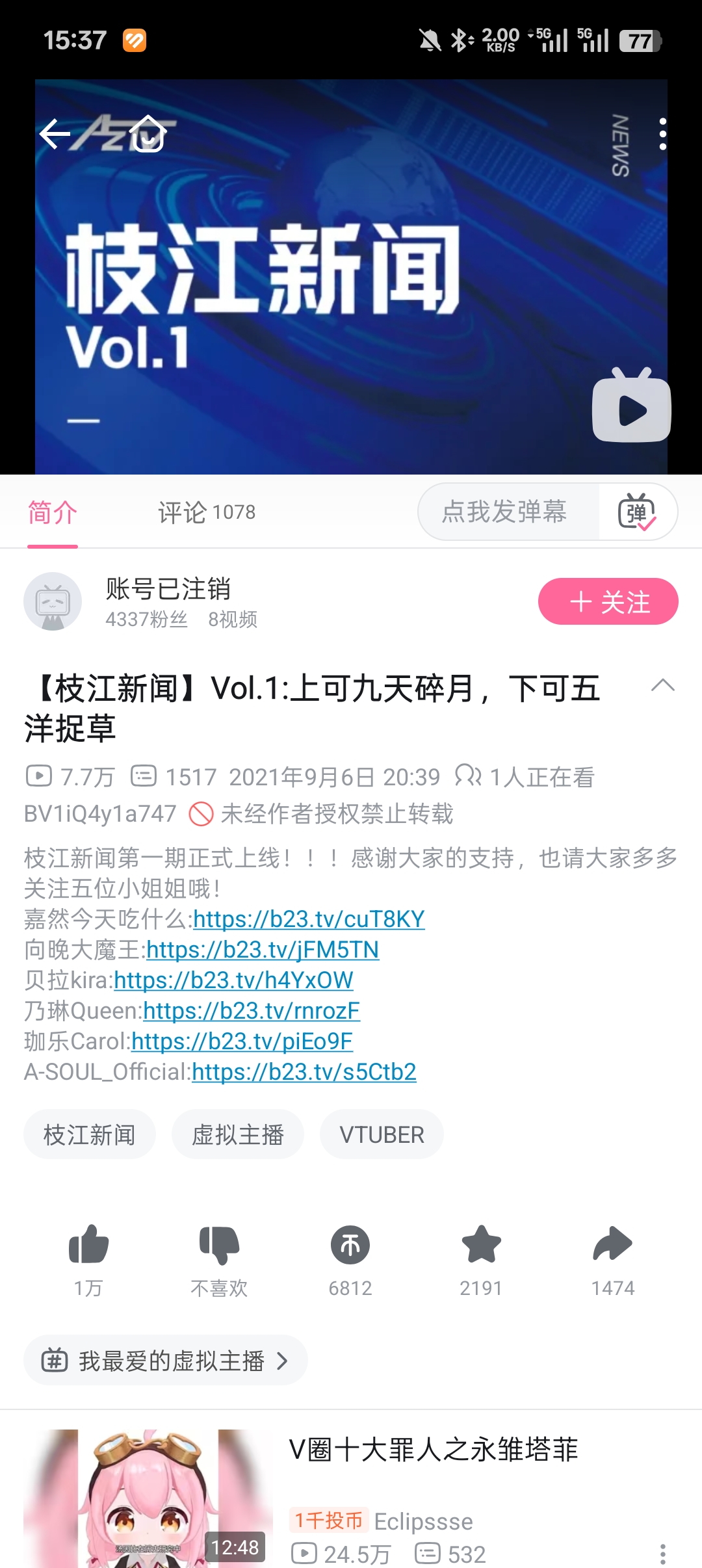
Task: Go back using the arrow on the video
Action: click(55, 134)
